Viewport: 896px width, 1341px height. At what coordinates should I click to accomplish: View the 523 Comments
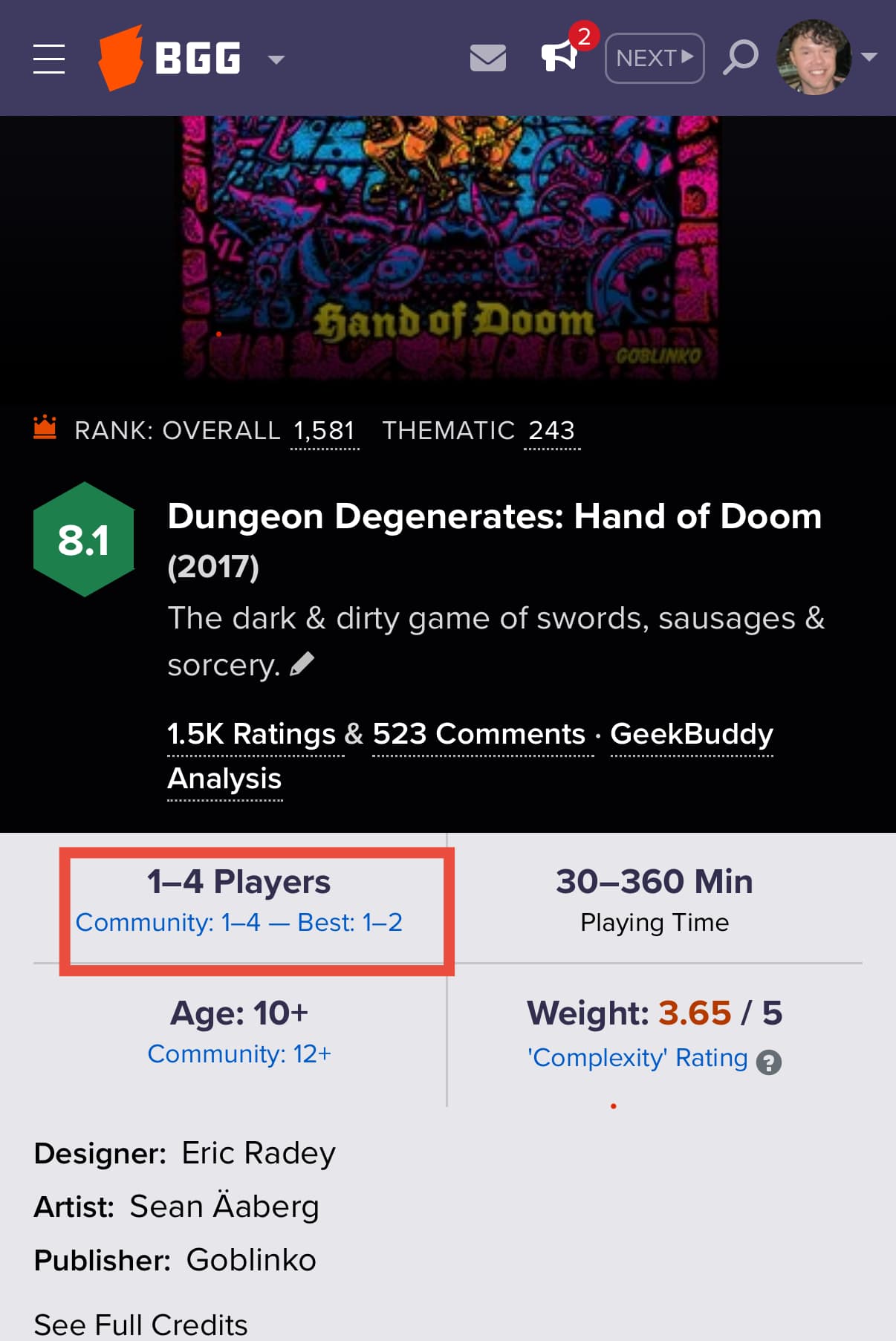click(479, 734)
